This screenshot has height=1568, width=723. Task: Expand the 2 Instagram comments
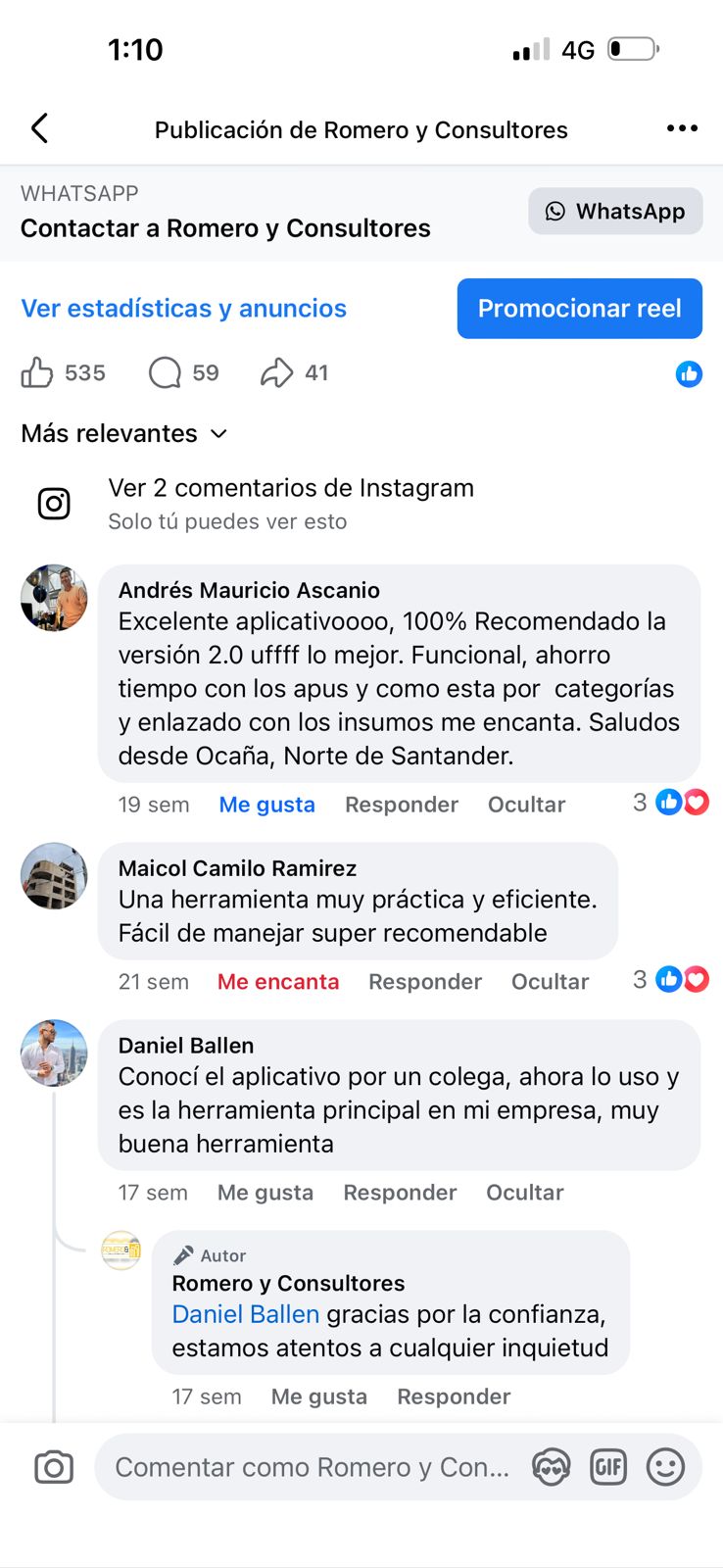[x=290, y=487]
